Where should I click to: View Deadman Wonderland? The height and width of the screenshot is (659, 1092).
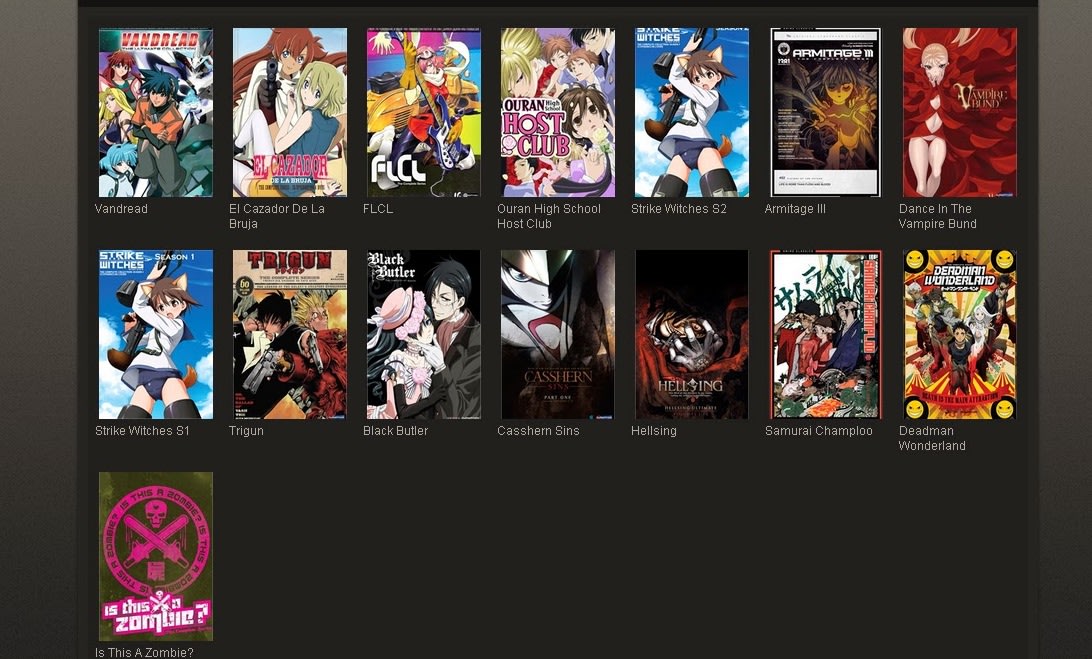click(960, 334)
